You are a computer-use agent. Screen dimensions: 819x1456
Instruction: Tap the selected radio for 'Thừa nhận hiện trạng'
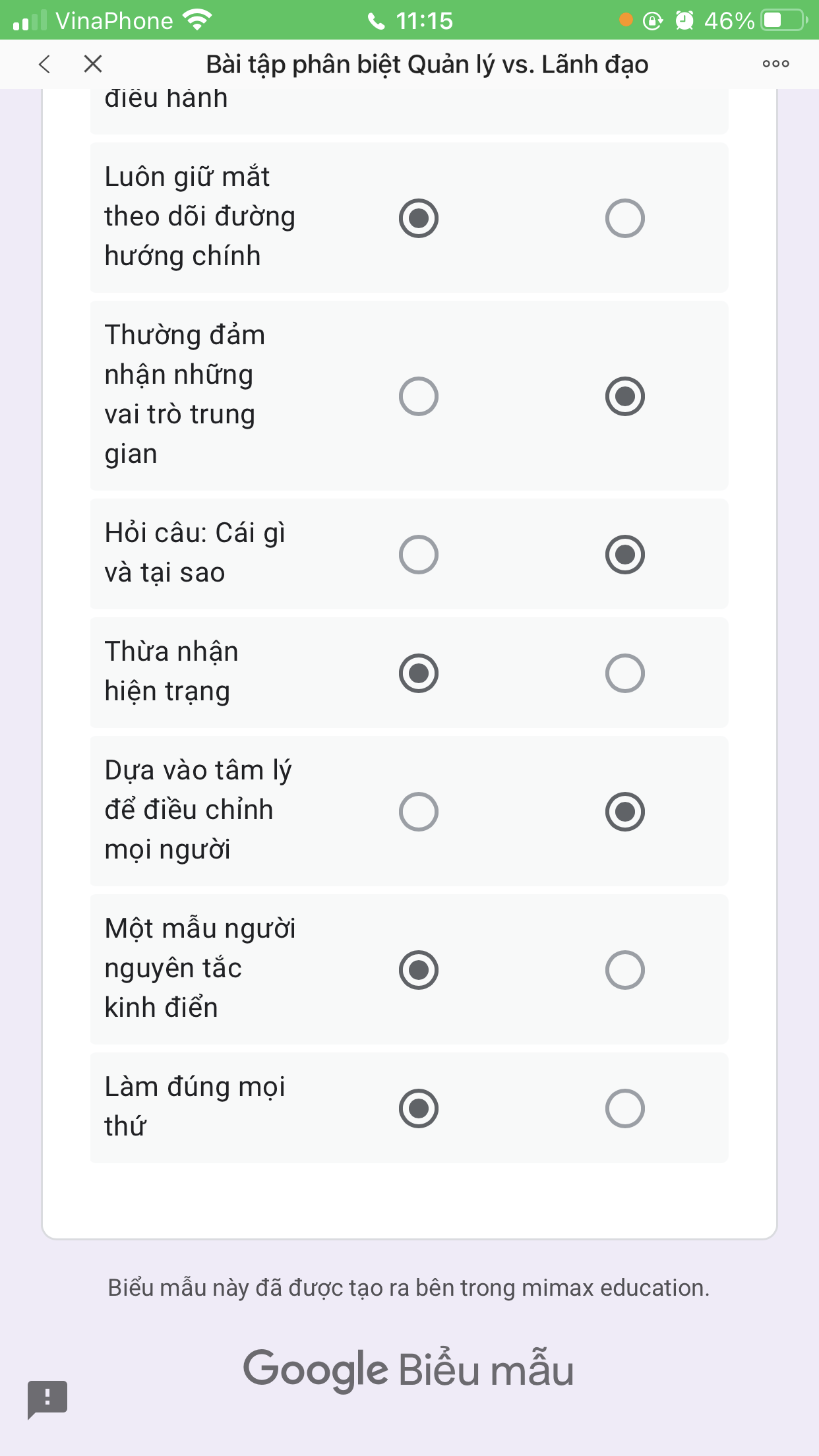pos(419,673)
